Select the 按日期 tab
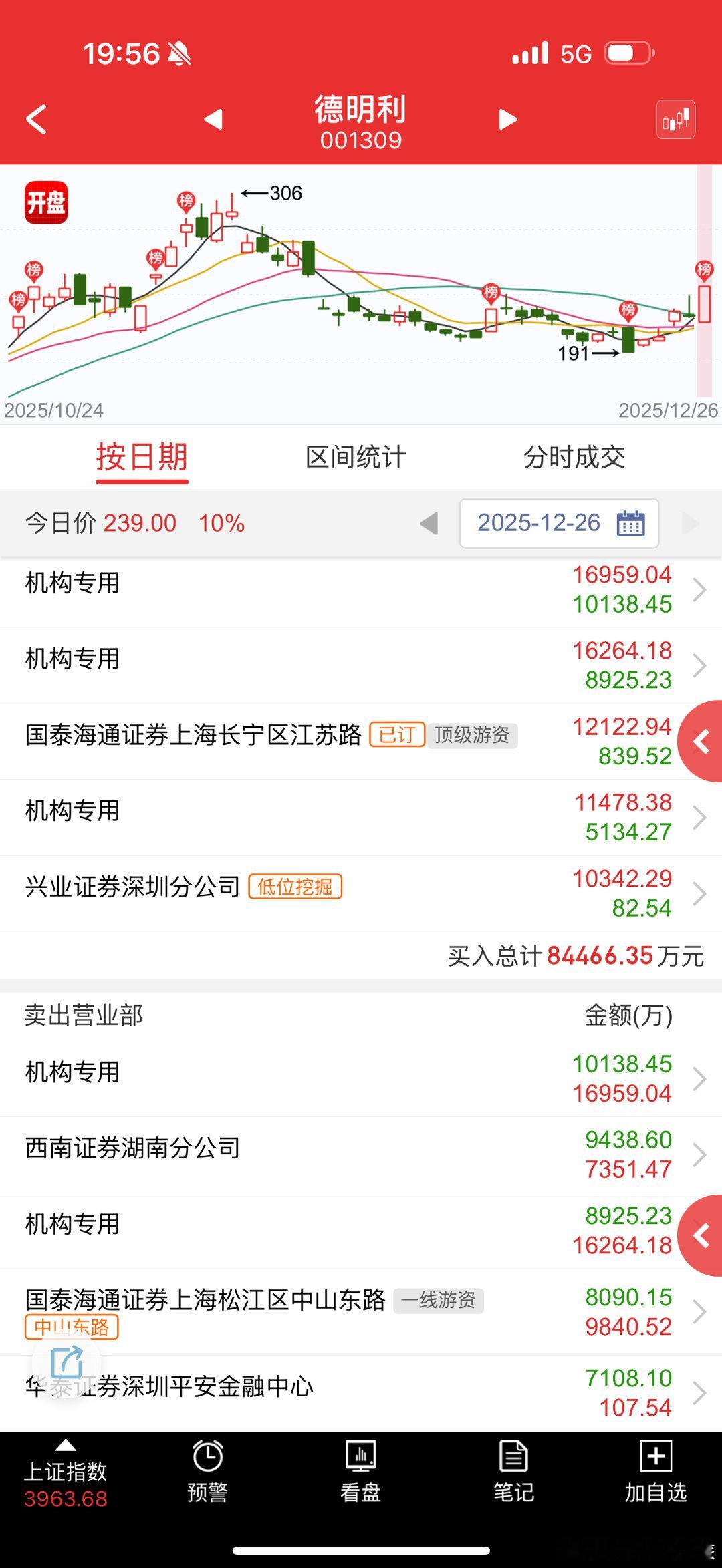The image size is (722, 1568). (141, 457)
